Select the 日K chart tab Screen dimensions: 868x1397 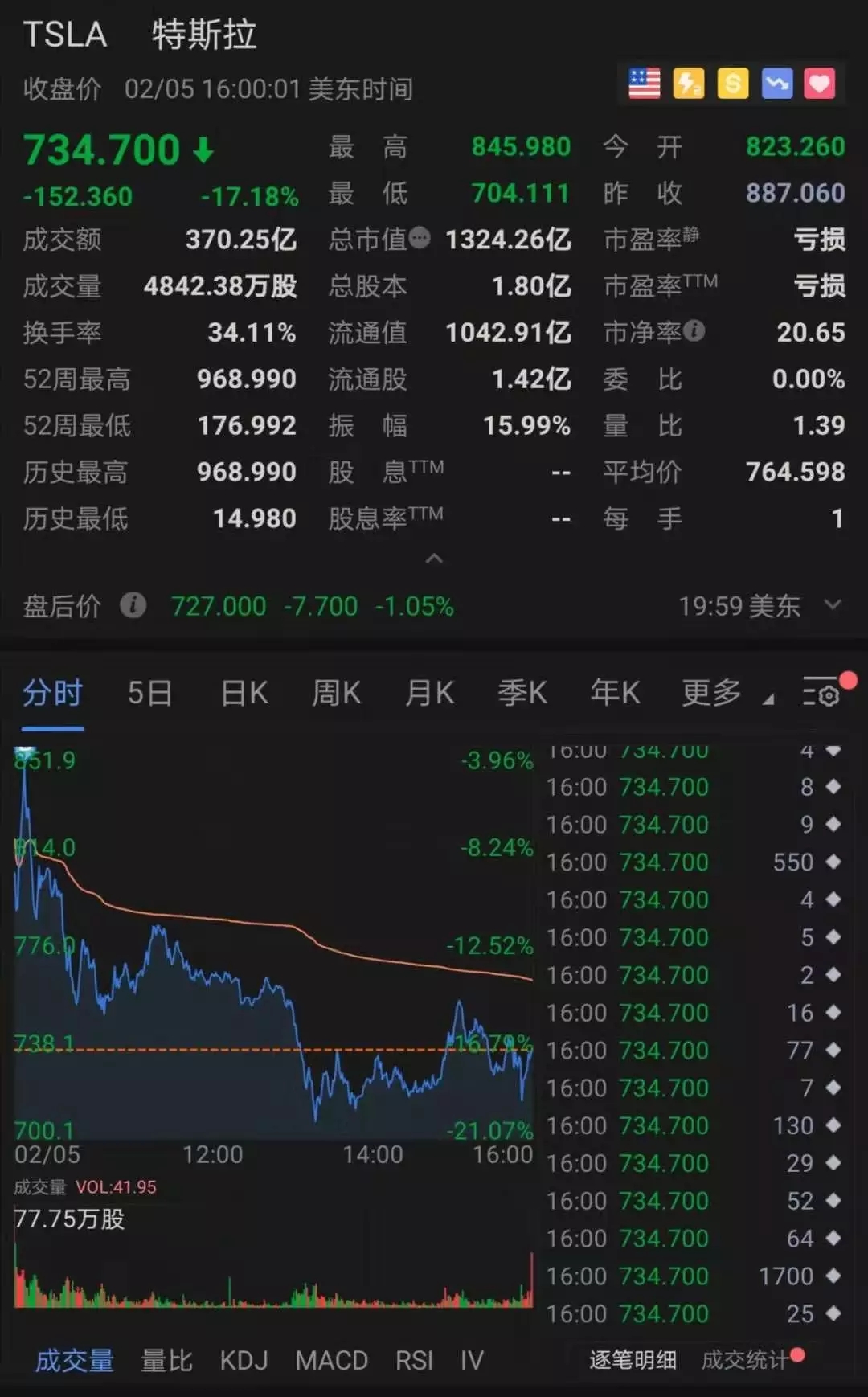pos(244,693)
